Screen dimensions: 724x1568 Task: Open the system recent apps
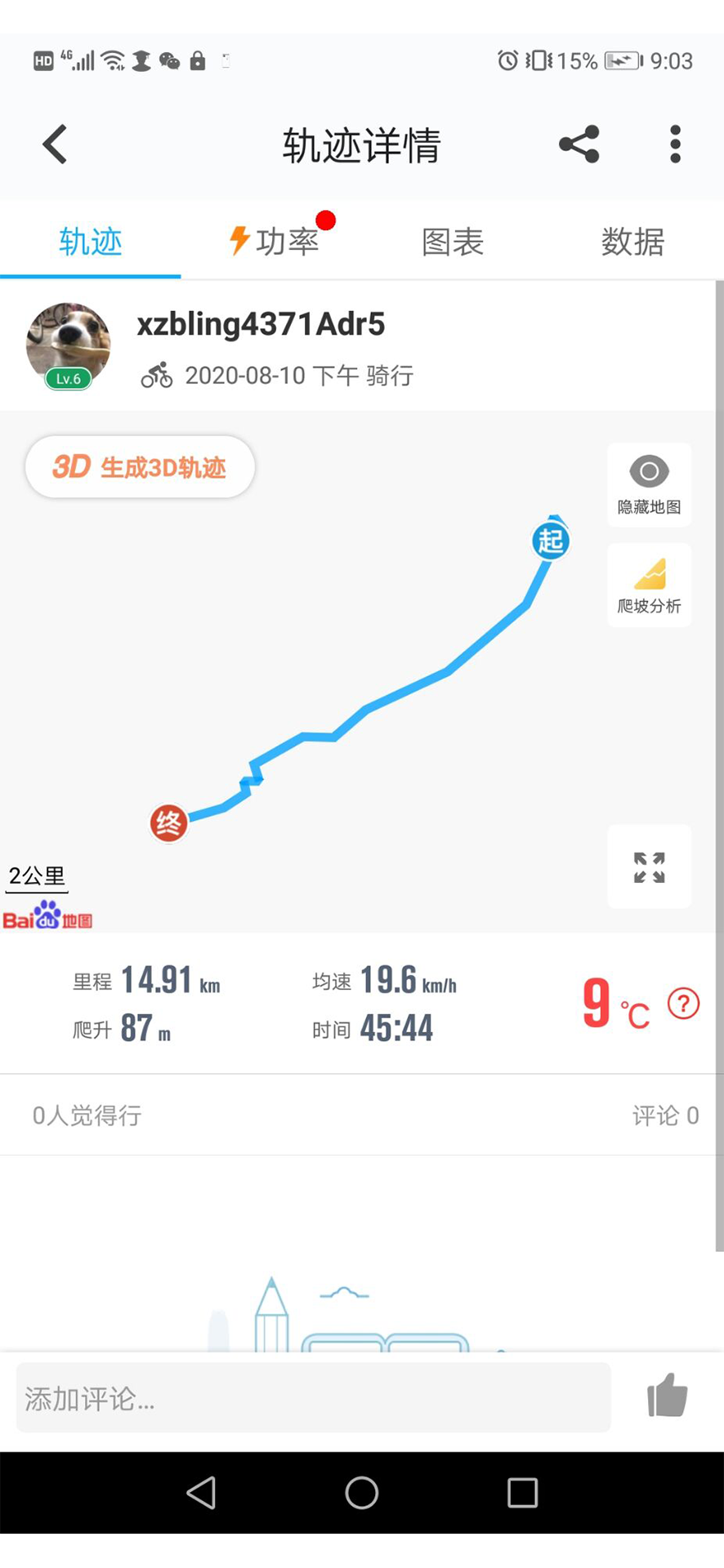click(522, 1493)
